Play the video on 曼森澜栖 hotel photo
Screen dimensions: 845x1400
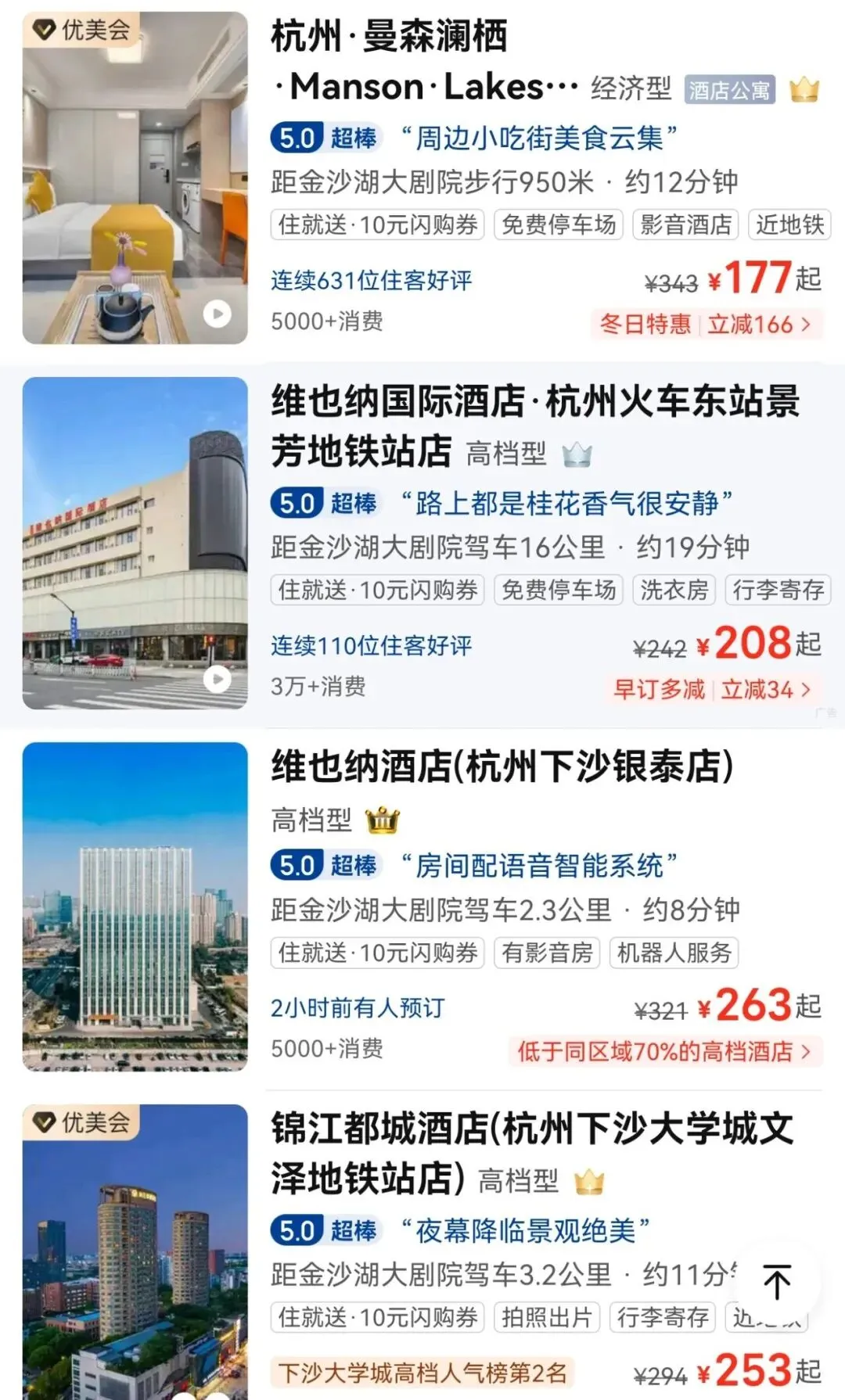click(217, 314)
